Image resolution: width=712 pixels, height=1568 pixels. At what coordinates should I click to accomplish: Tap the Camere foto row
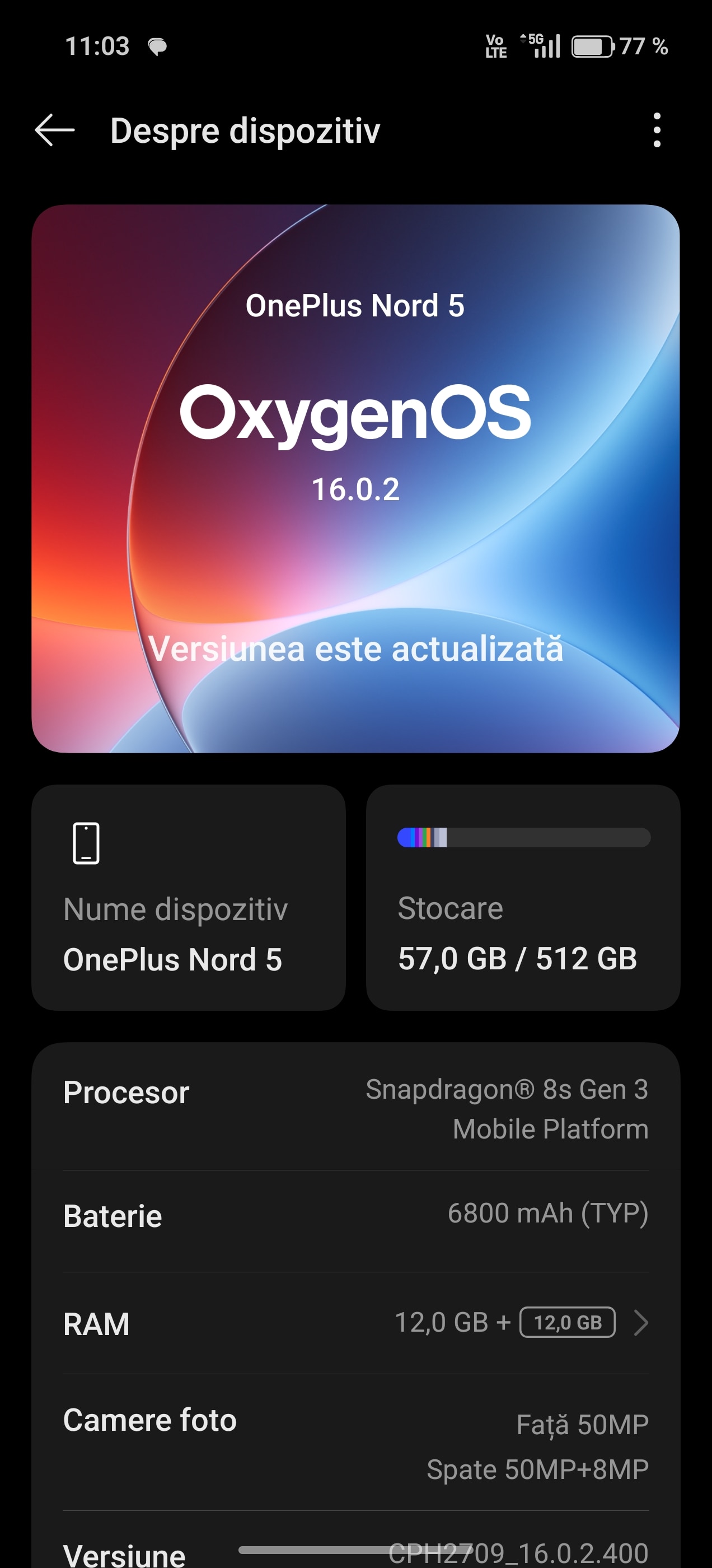[356, 1443]
